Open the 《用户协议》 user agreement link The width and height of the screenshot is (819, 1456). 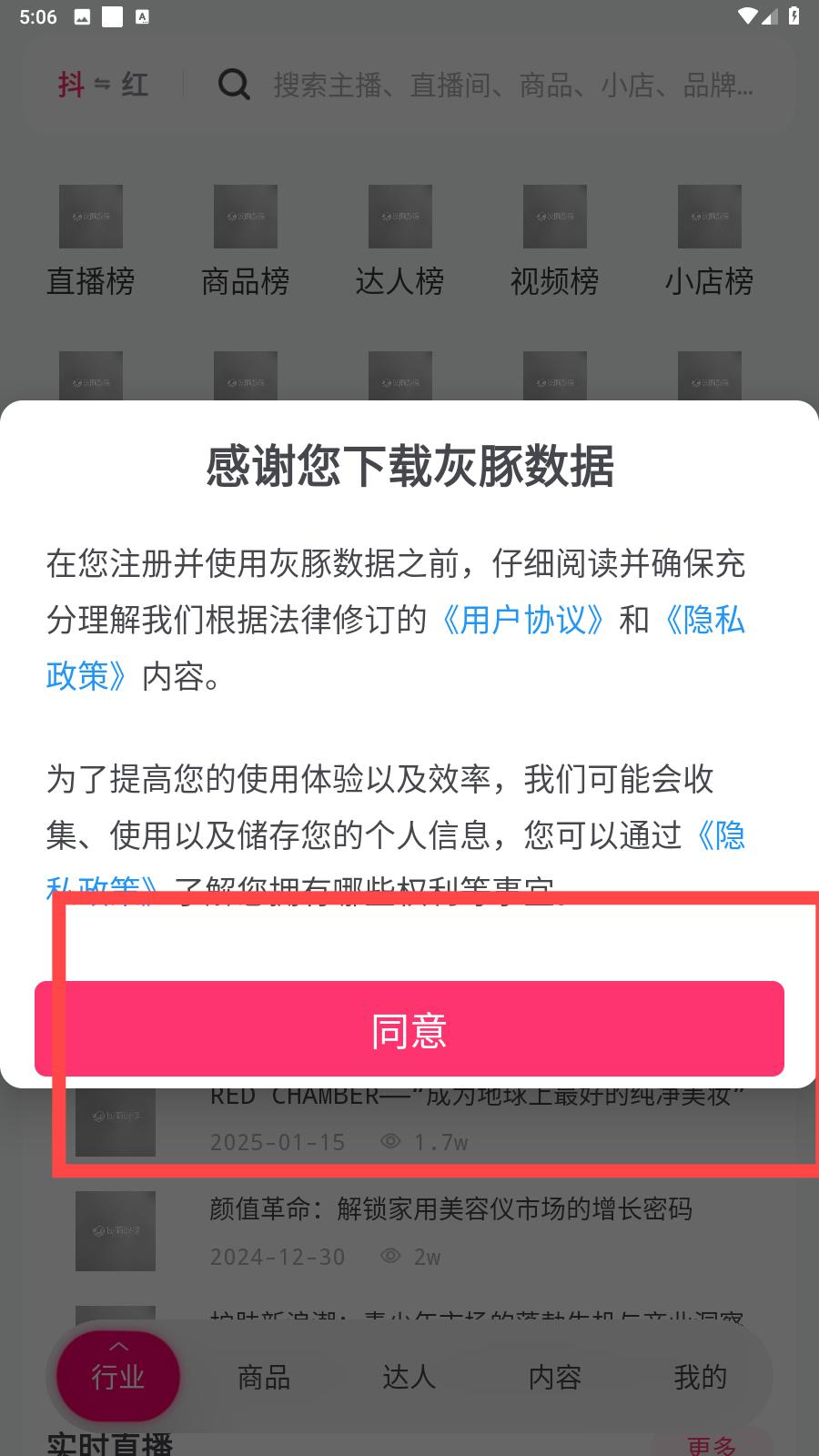(x=523, y=620)
